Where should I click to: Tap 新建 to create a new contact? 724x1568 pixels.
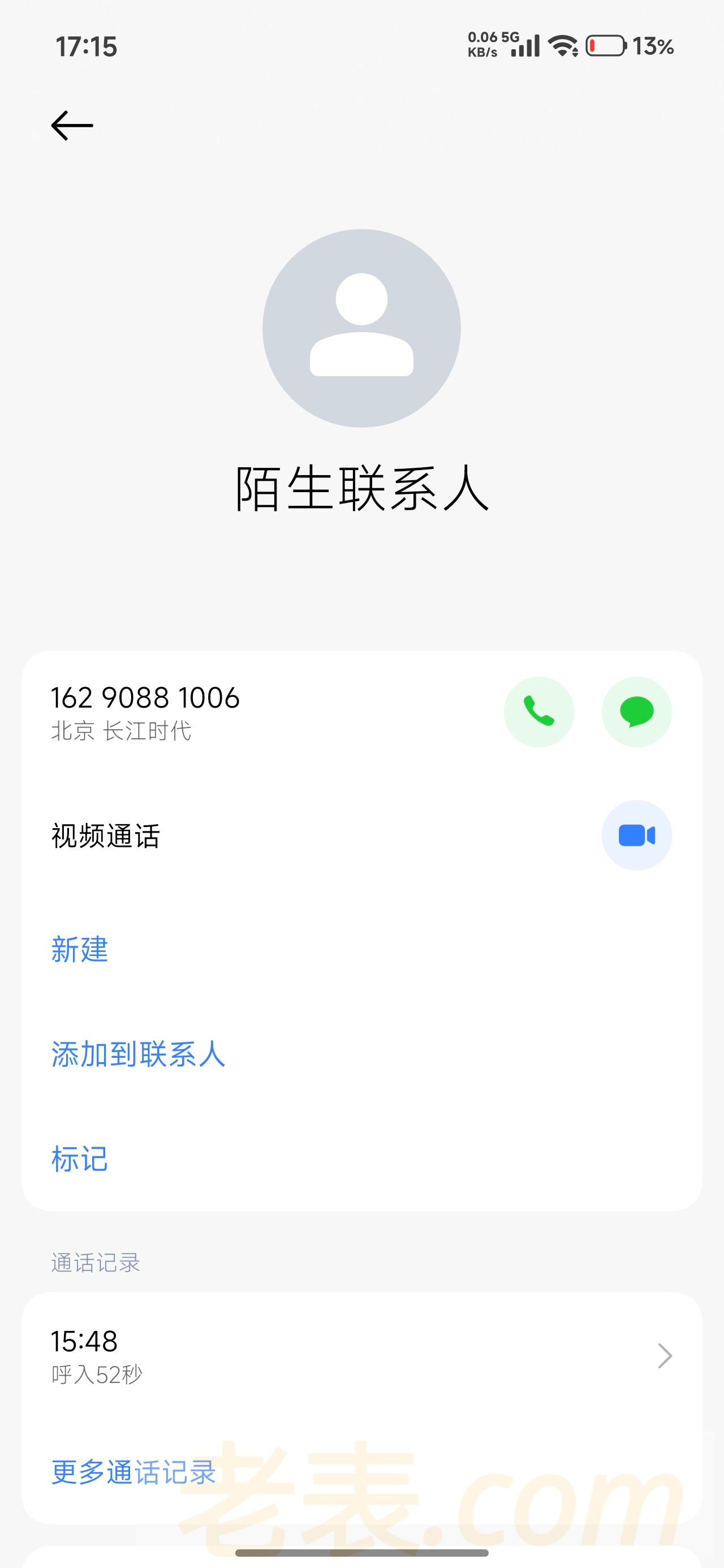(80, 949)
